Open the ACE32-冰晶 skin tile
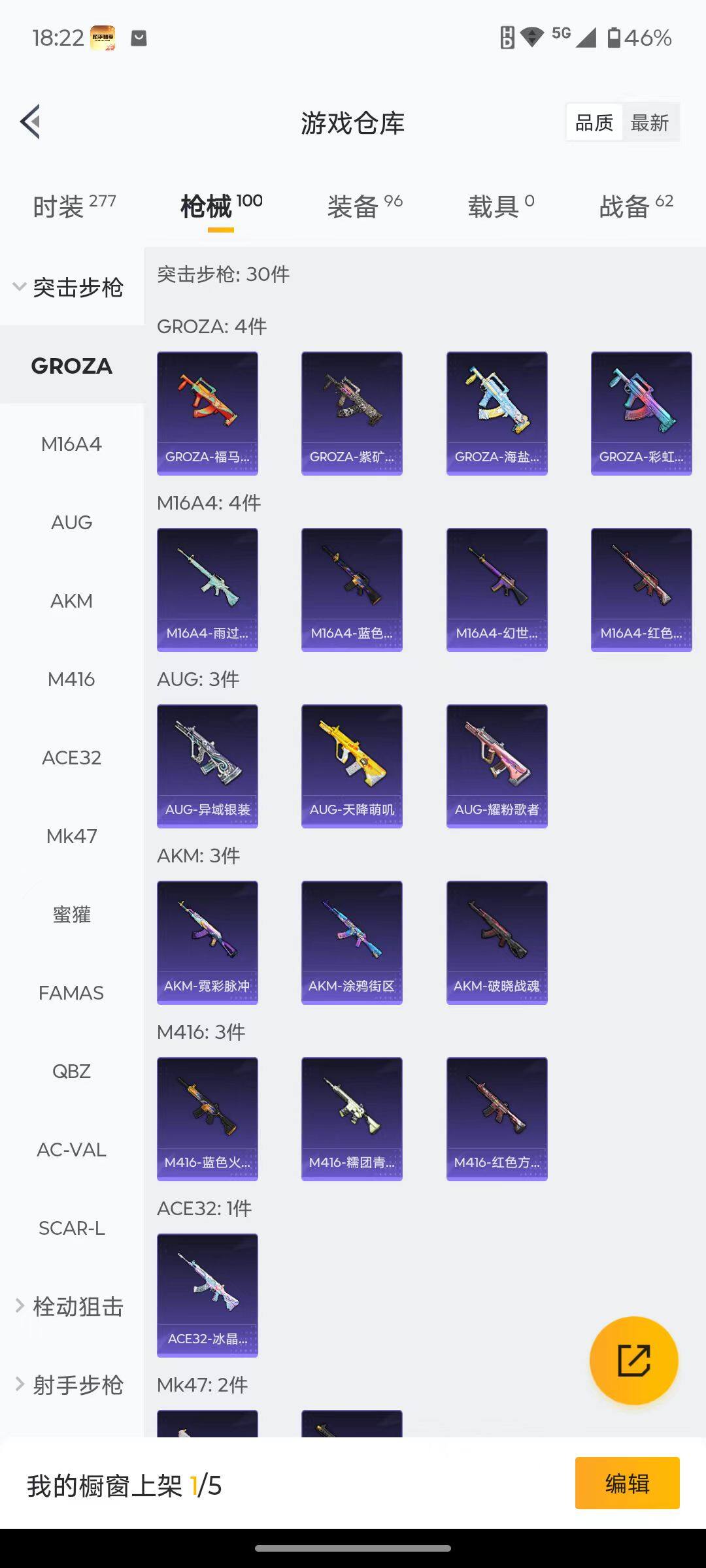The height and width of the screenshot is (1568, 706). (x=207, y=1295)
